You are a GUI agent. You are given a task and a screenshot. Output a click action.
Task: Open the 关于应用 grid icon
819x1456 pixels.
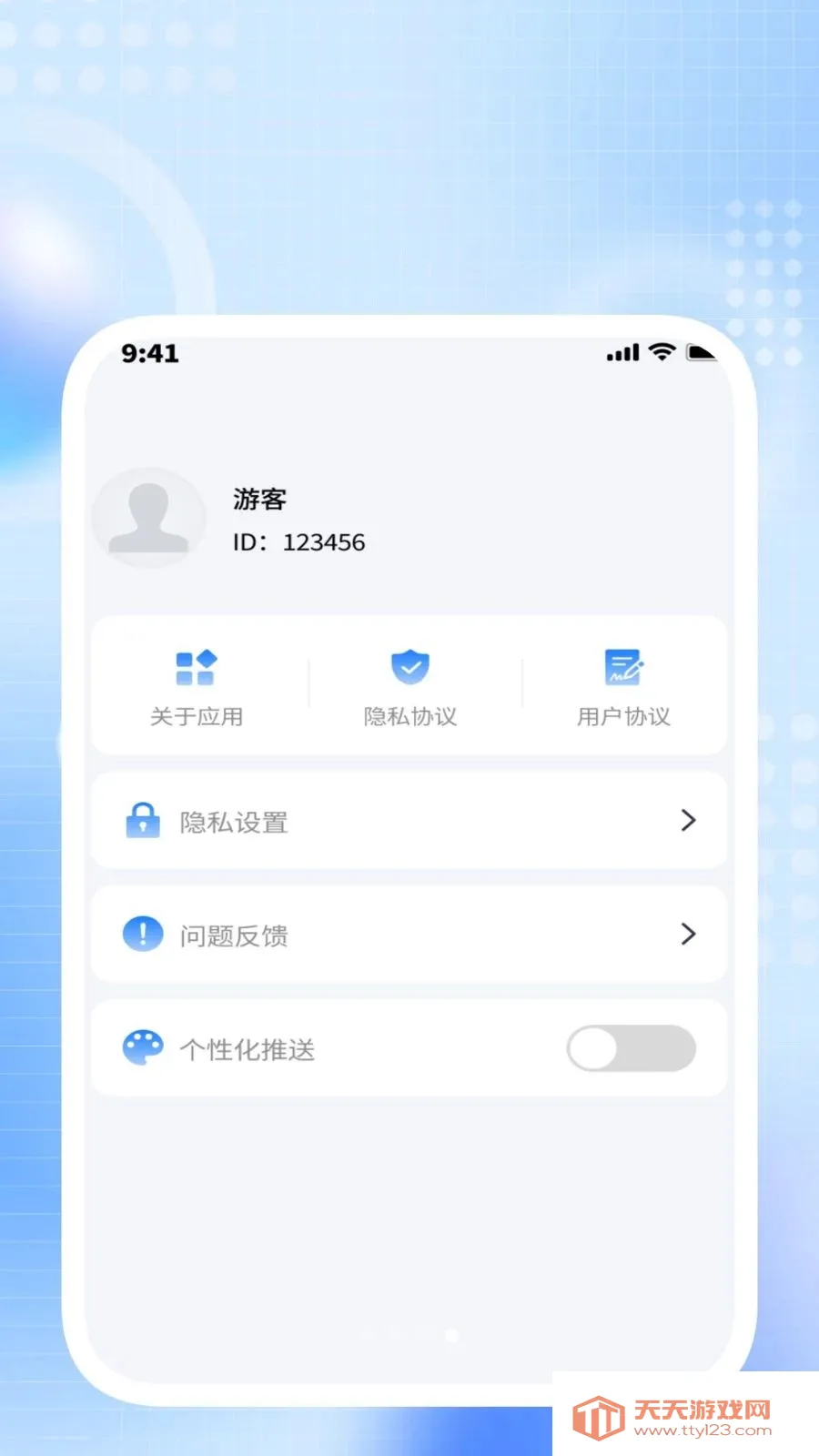click(197, 667)
